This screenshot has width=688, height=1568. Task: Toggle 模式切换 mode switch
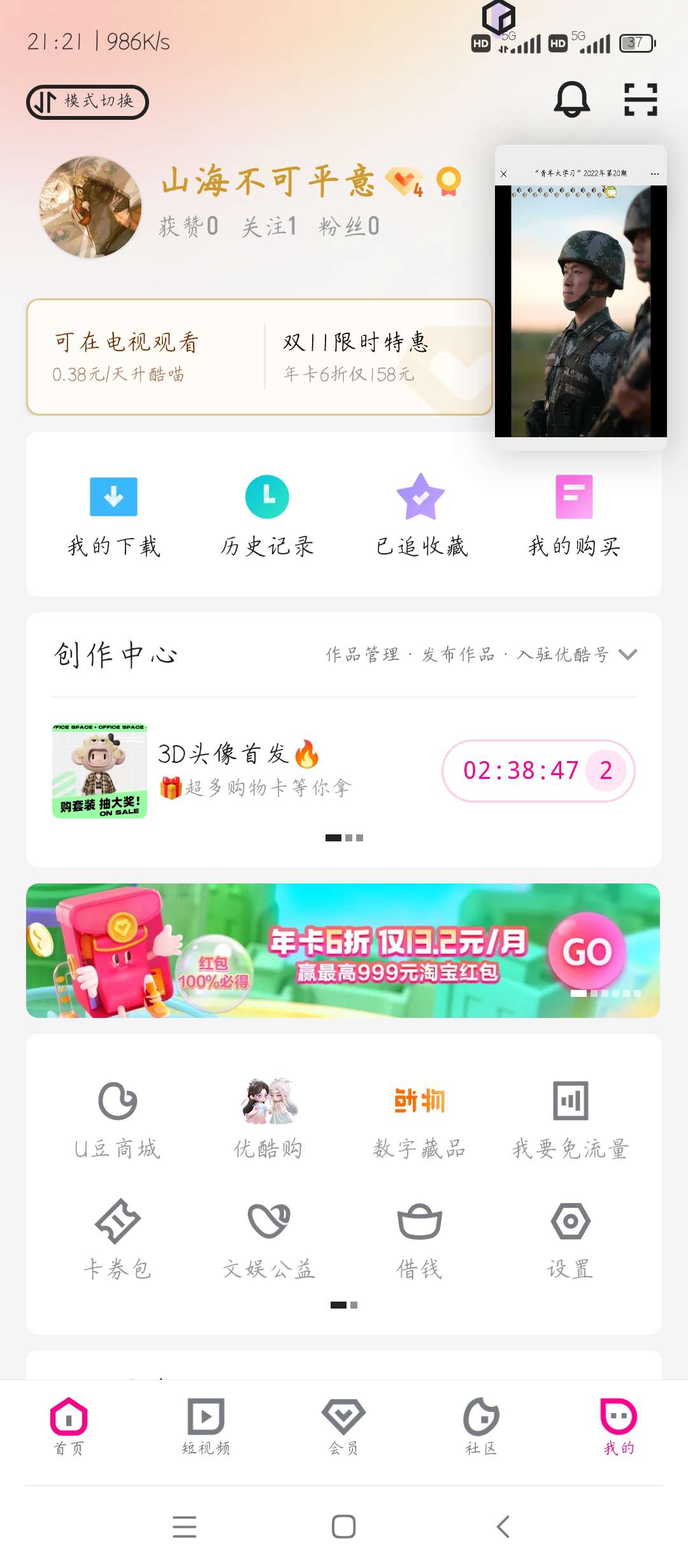click(x=87, y=101)
